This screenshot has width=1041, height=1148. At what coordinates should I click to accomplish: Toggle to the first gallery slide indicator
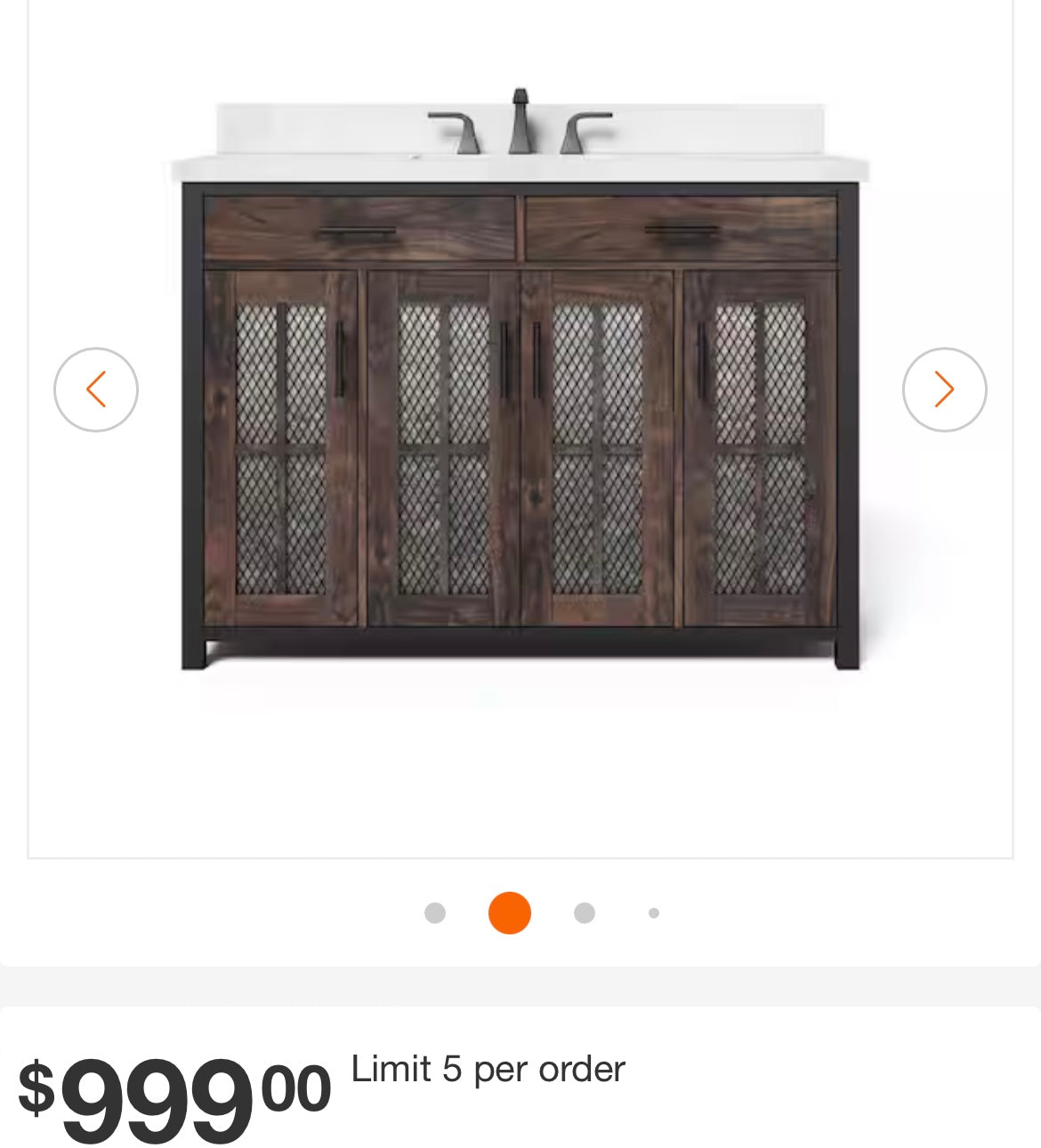[x=435, y=912]
